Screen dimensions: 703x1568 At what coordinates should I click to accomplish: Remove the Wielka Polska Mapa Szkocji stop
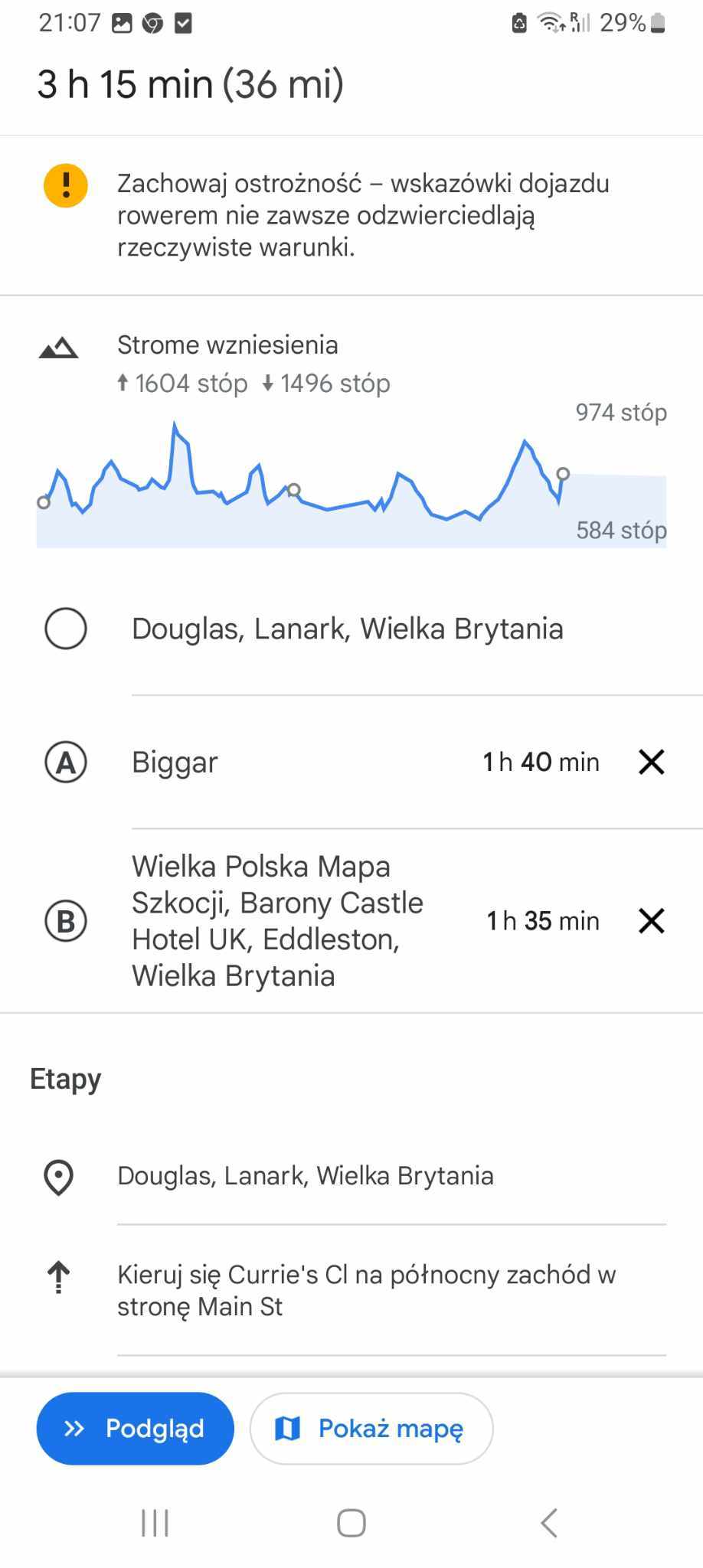651,920
